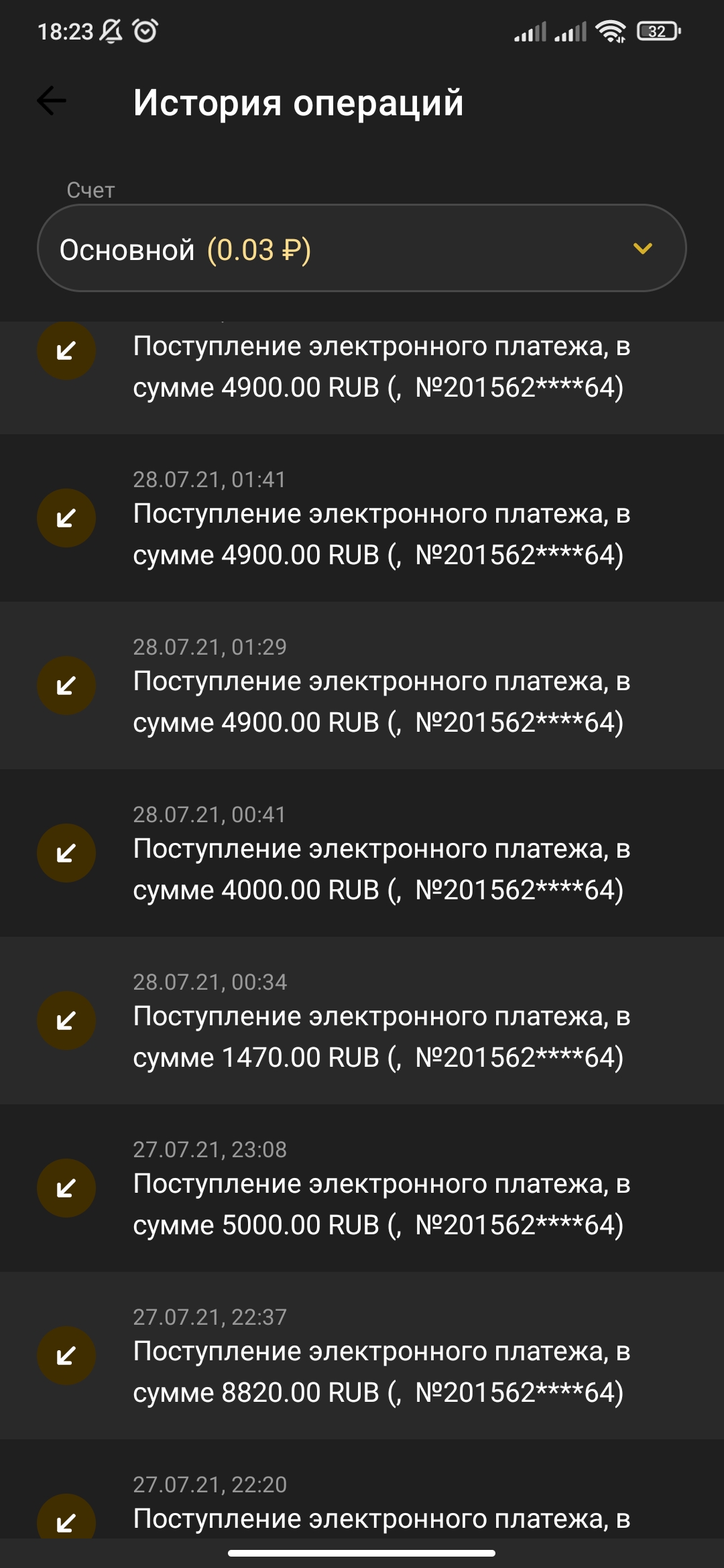
Task: Select the incoming arrow icon on the 01:29 transaction
Action: click(x=65, y=685)
